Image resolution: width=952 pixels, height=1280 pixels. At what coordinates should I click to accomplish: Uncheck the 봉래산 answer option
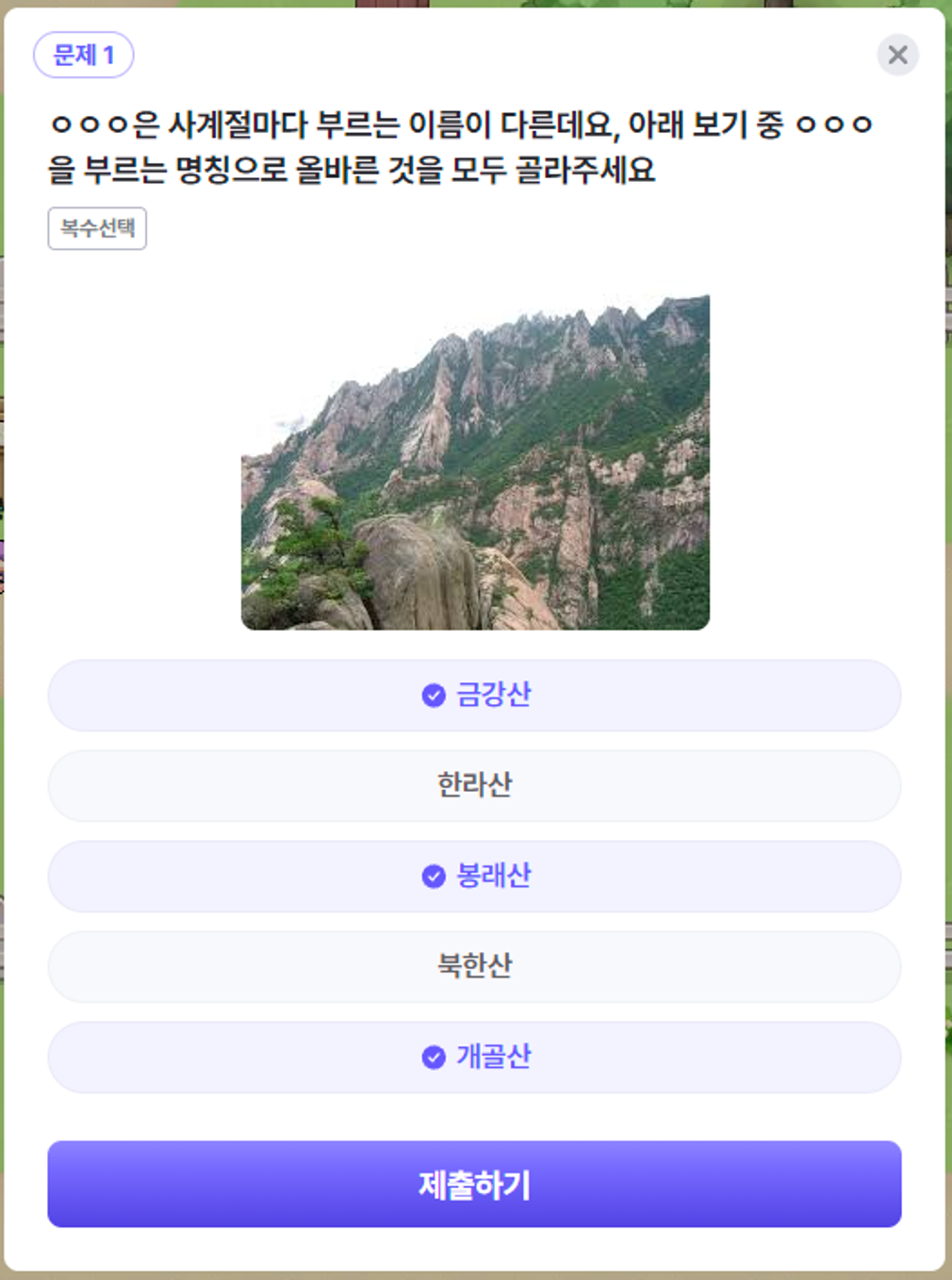(474, 876)
